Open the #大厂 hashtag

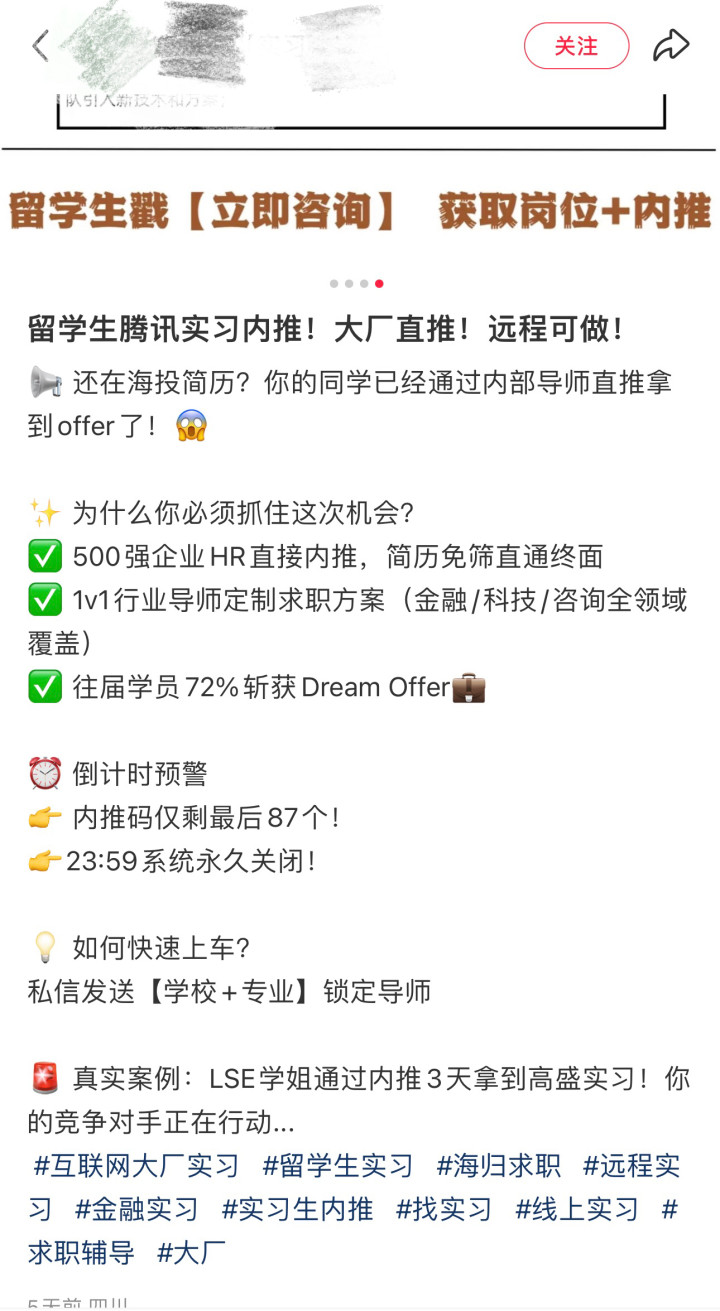[191, 1253]
